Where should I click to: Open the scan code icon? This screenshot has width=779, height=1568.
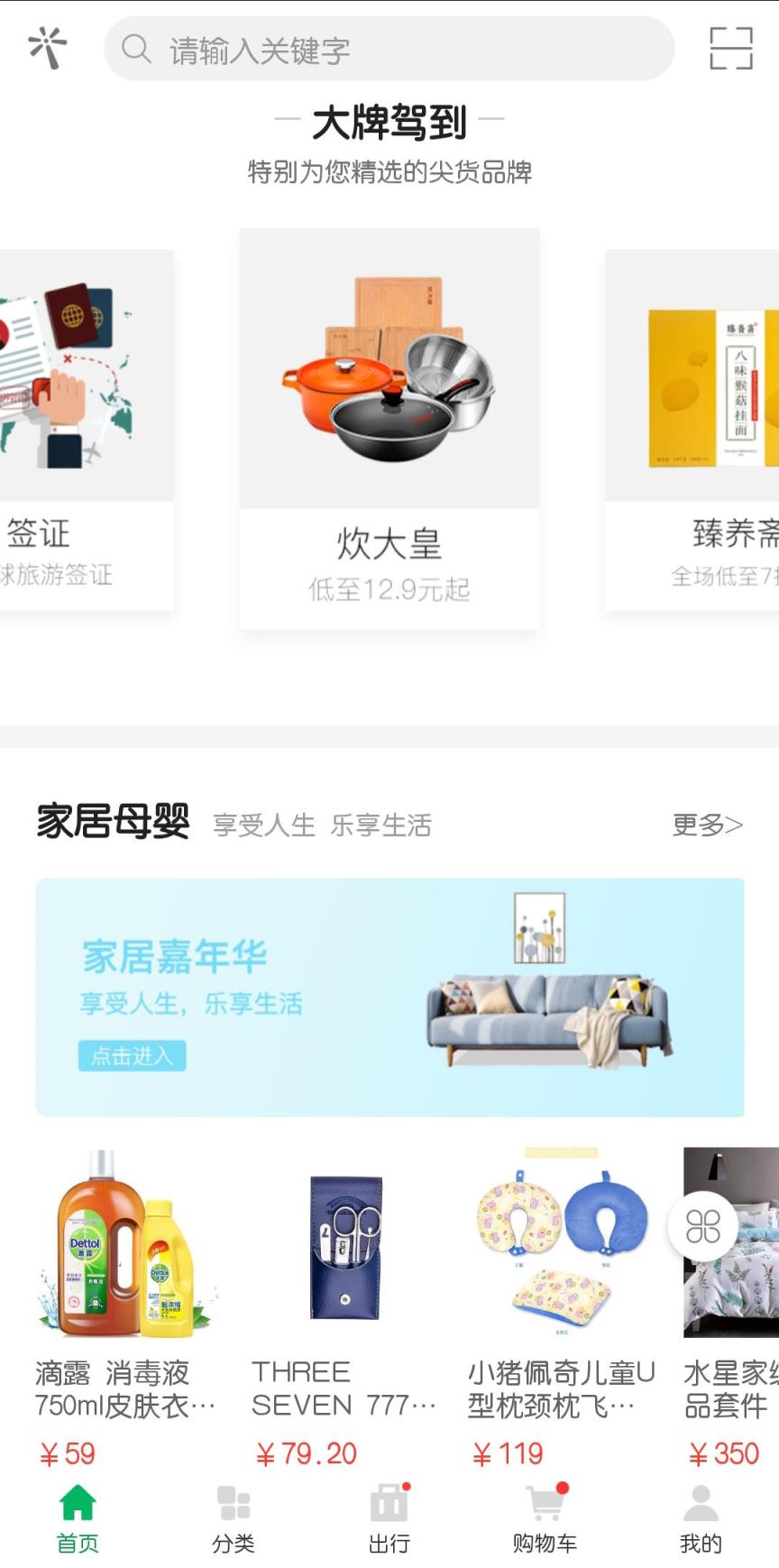click(730, 49)
